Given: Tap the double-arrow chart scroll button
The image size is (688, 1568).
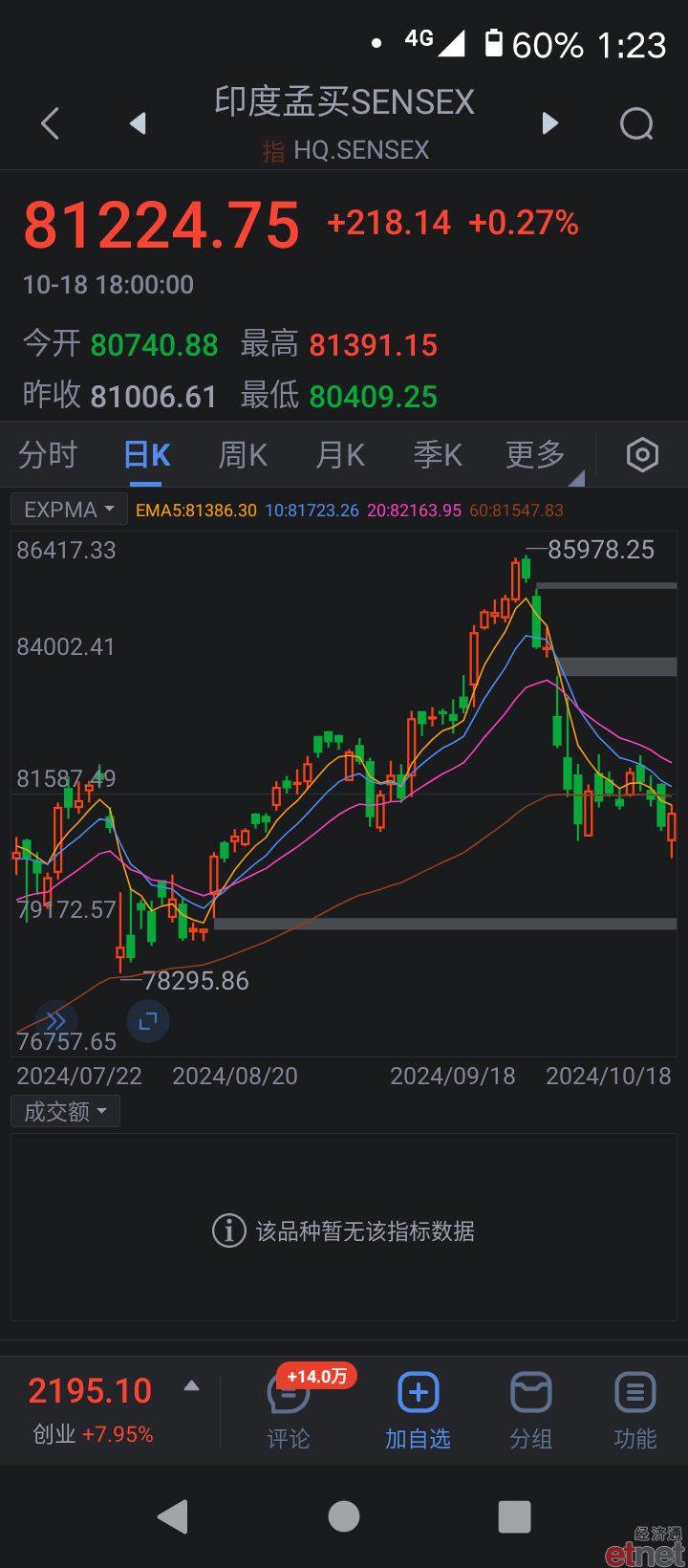Looking at the screenshot, I should [x=55, y=1019].
